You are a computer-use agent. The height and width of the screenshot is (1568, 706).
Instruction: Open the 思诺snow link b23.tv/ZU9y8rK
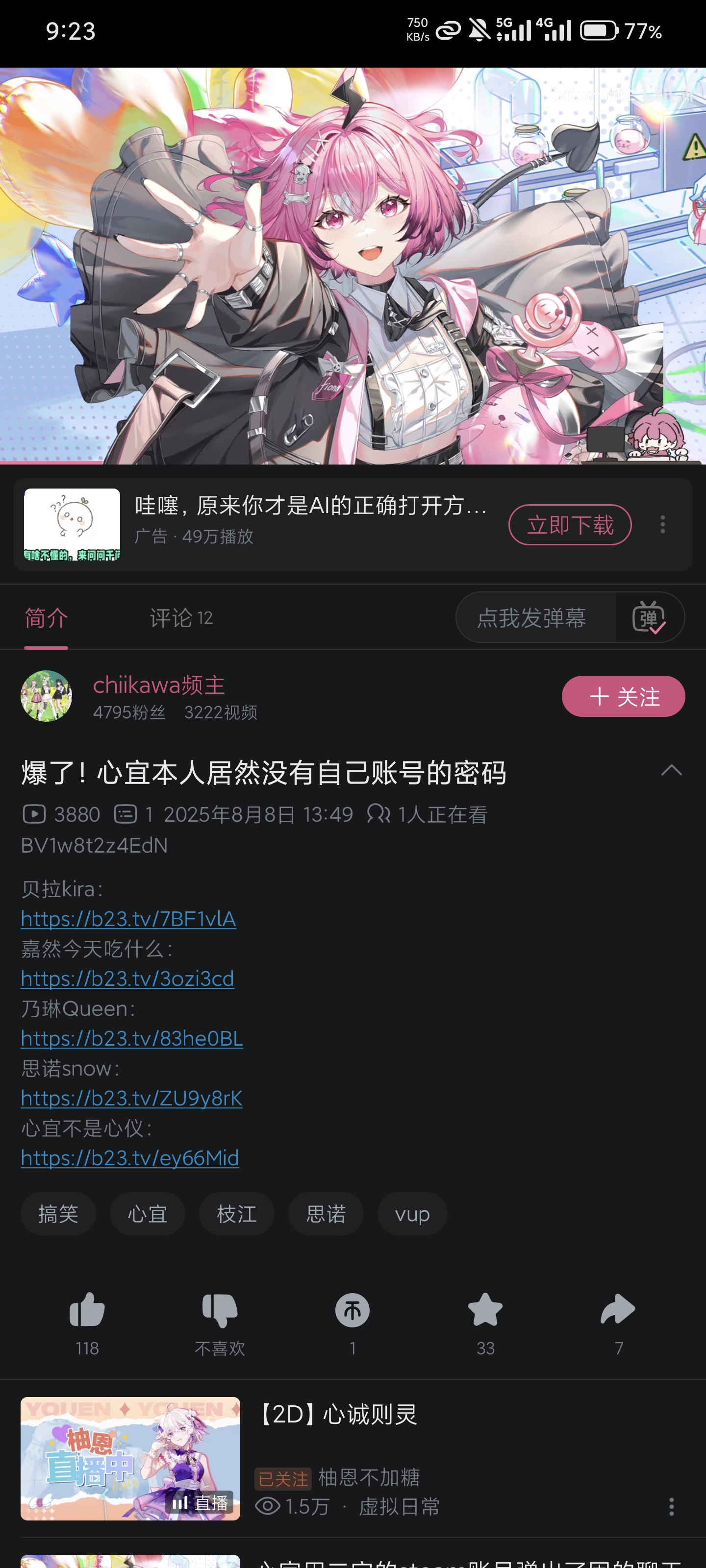(x=131, y=1098)
